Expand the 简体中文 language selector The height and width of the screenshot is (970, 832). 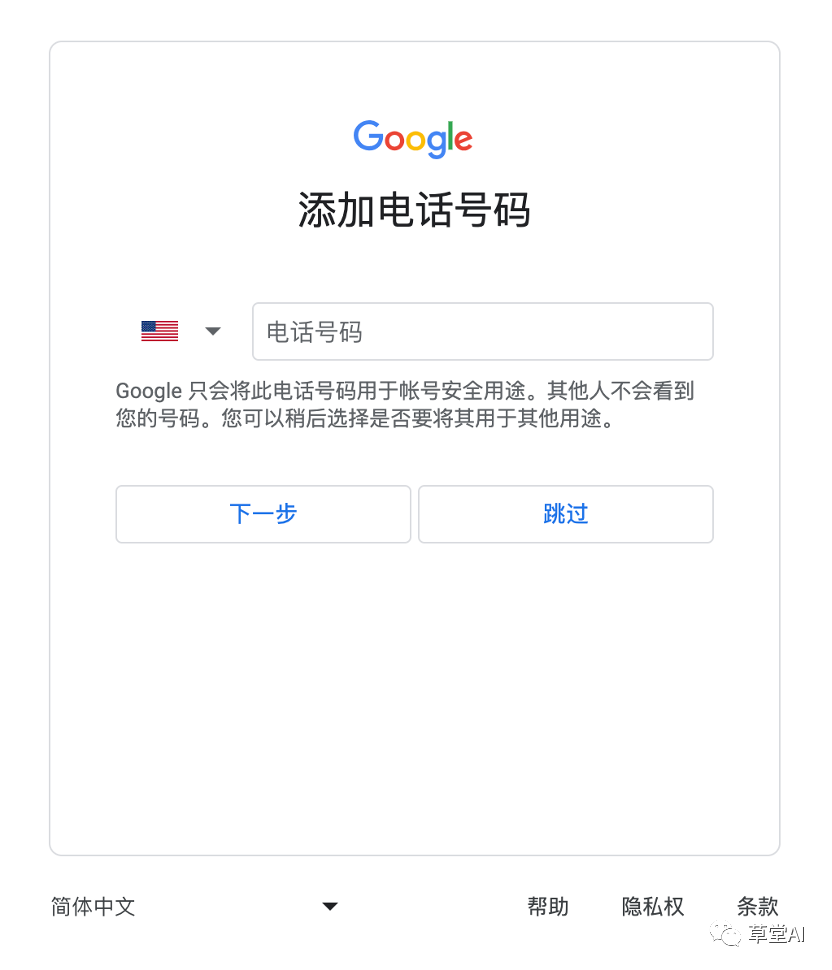(195, 906)
